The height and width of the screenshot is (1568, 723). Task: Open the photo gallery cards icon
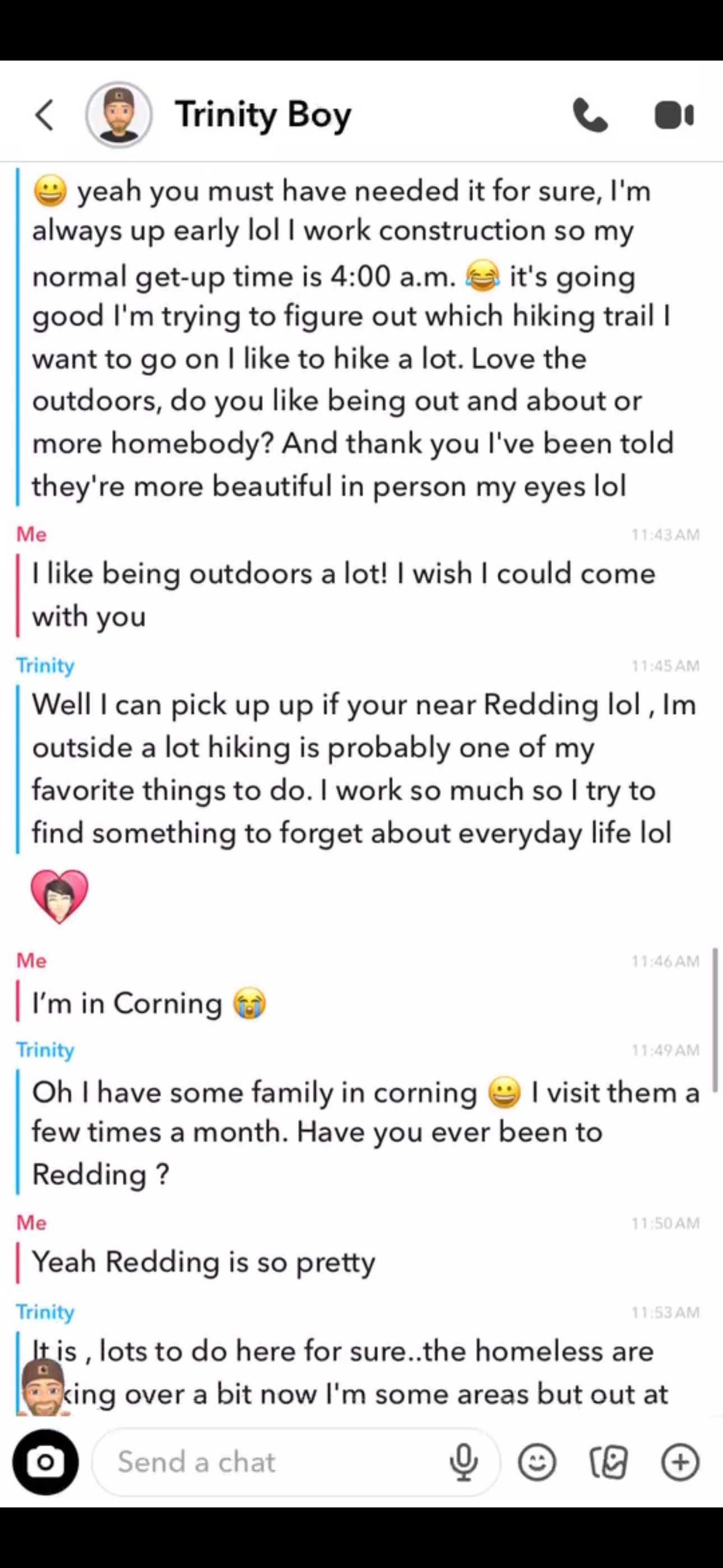tap(608, 1461)
